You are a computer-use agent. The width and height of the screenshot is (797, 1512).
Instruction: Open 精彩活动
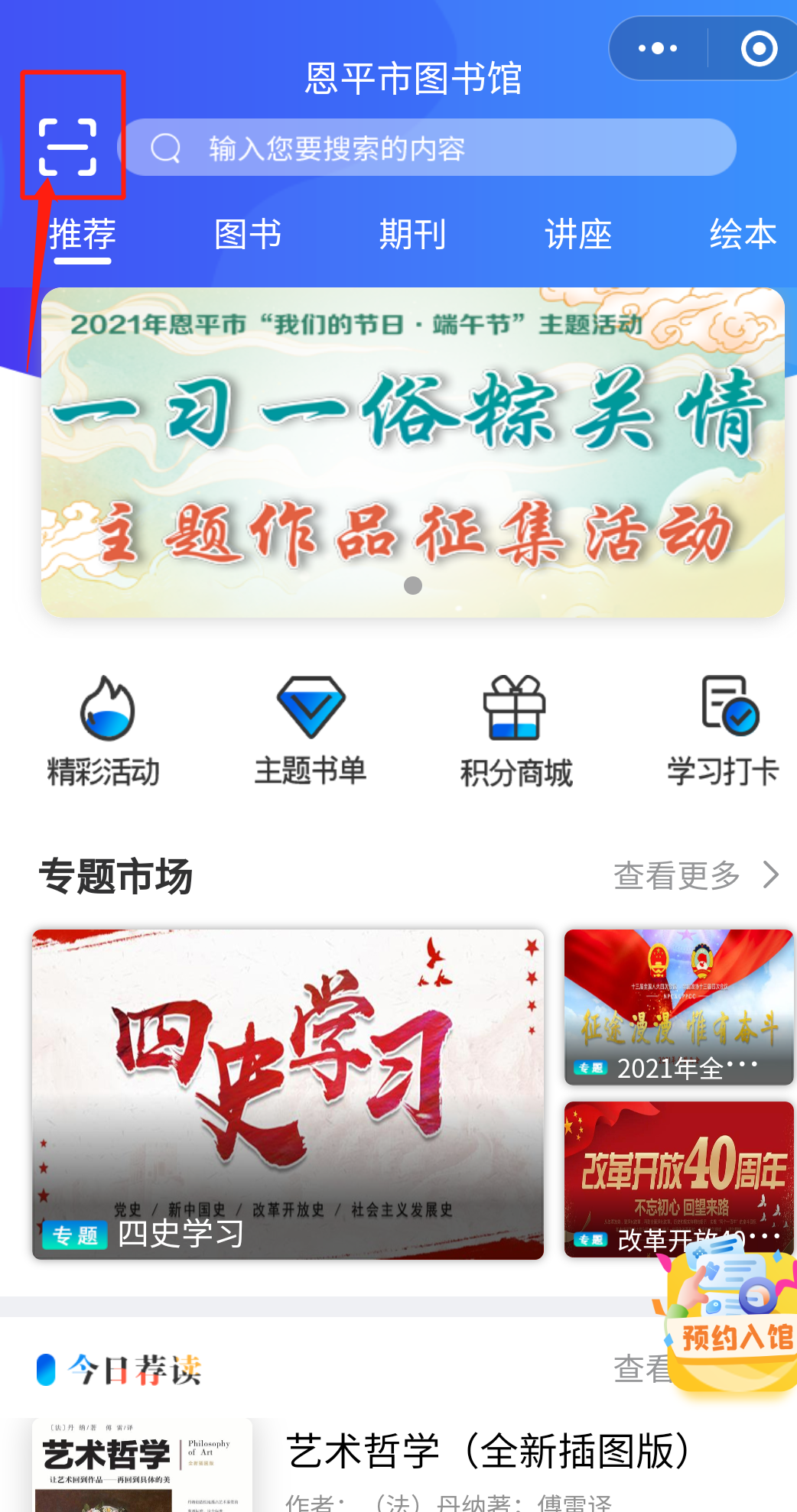click(105, 731)
